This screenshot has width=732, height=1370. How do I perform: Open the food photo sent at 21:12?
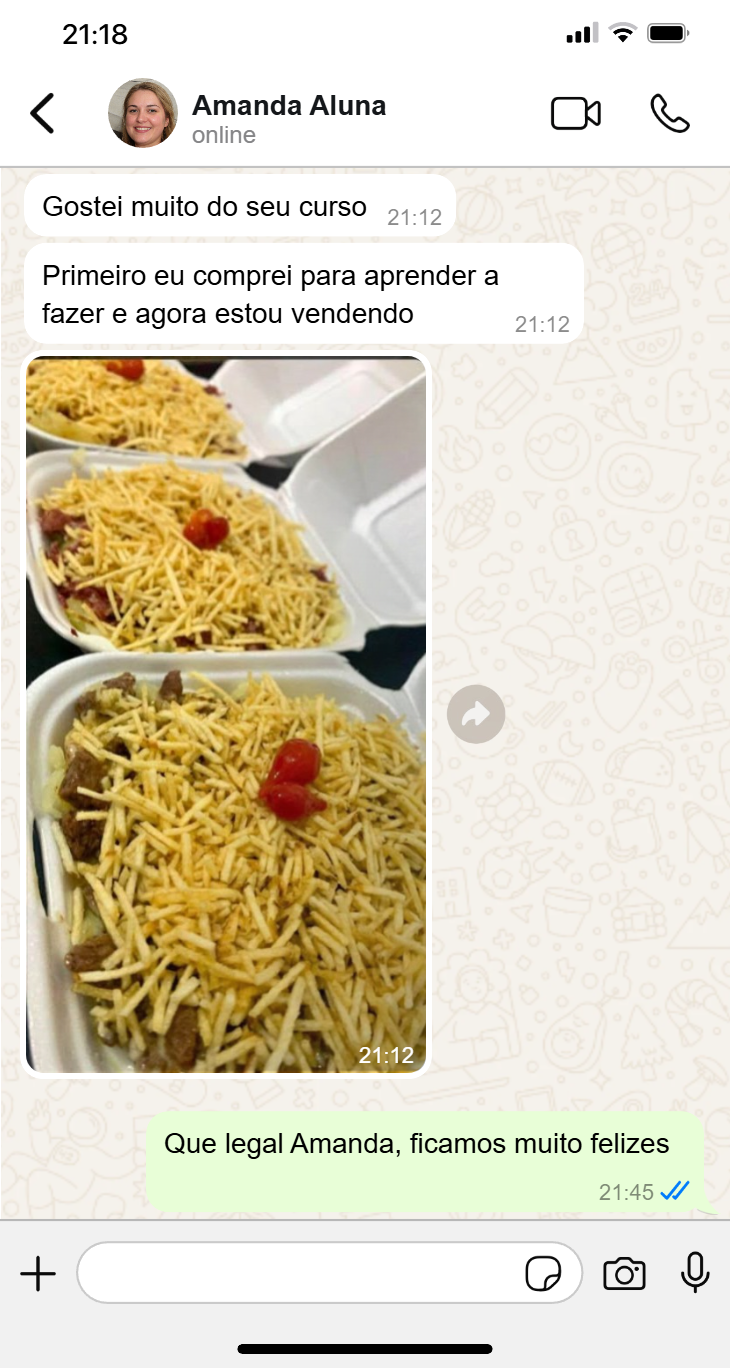[227, 714]
